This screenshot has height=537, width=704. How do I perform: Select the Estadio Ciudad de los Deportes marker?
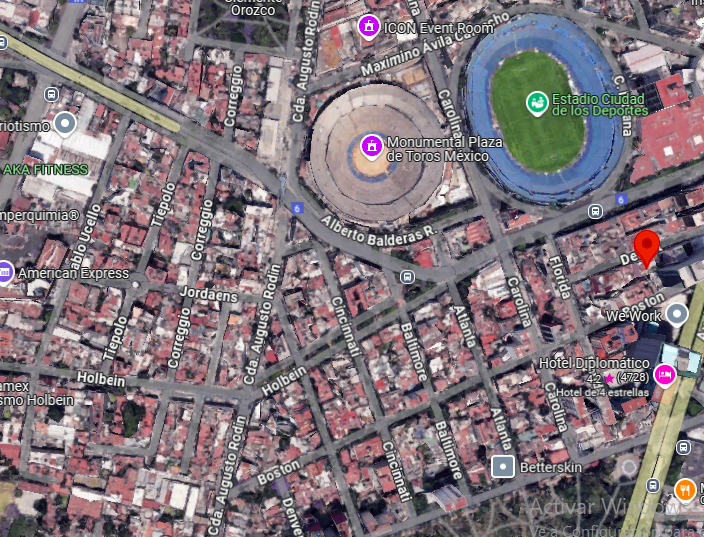coord(537,103)
